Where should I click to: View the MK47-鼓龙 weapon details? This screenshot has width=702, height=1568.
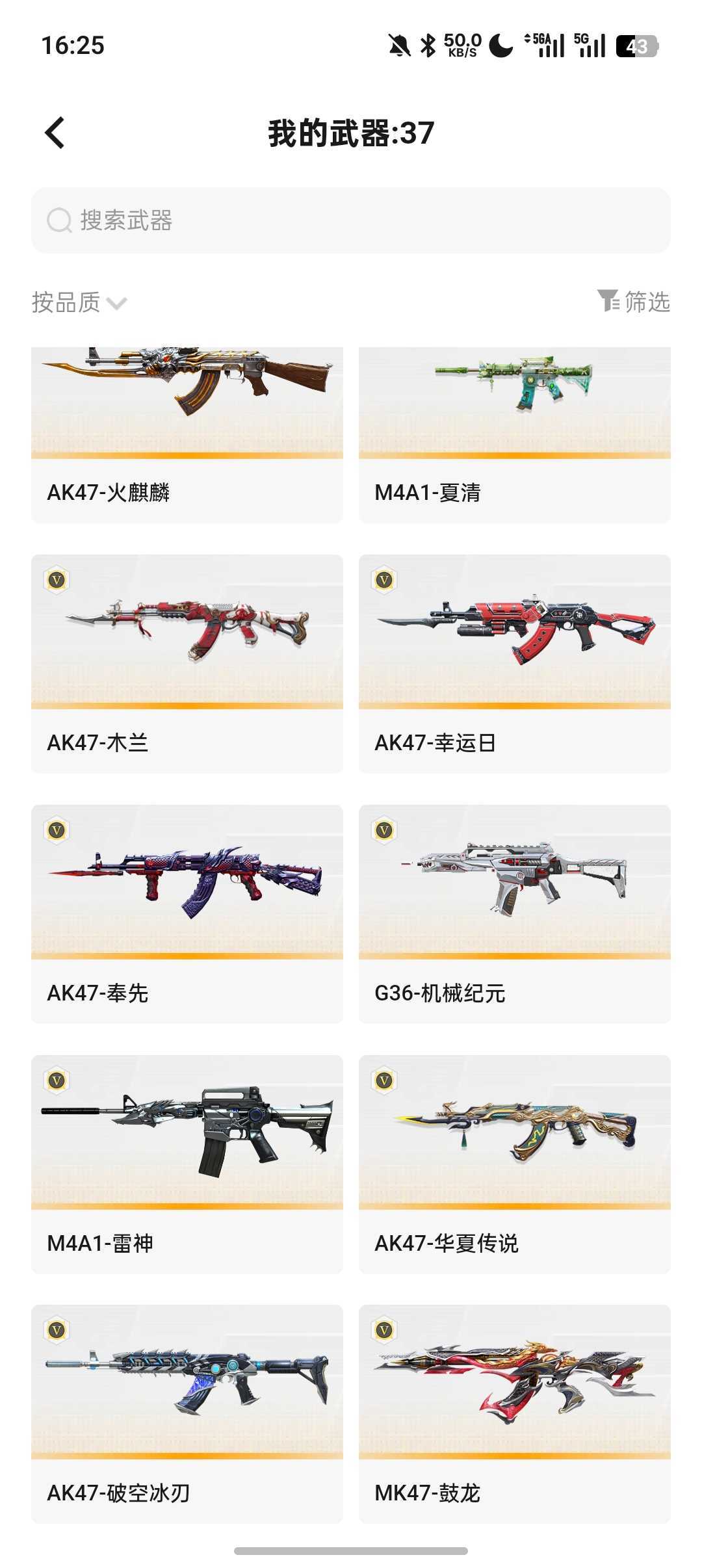515,1414
